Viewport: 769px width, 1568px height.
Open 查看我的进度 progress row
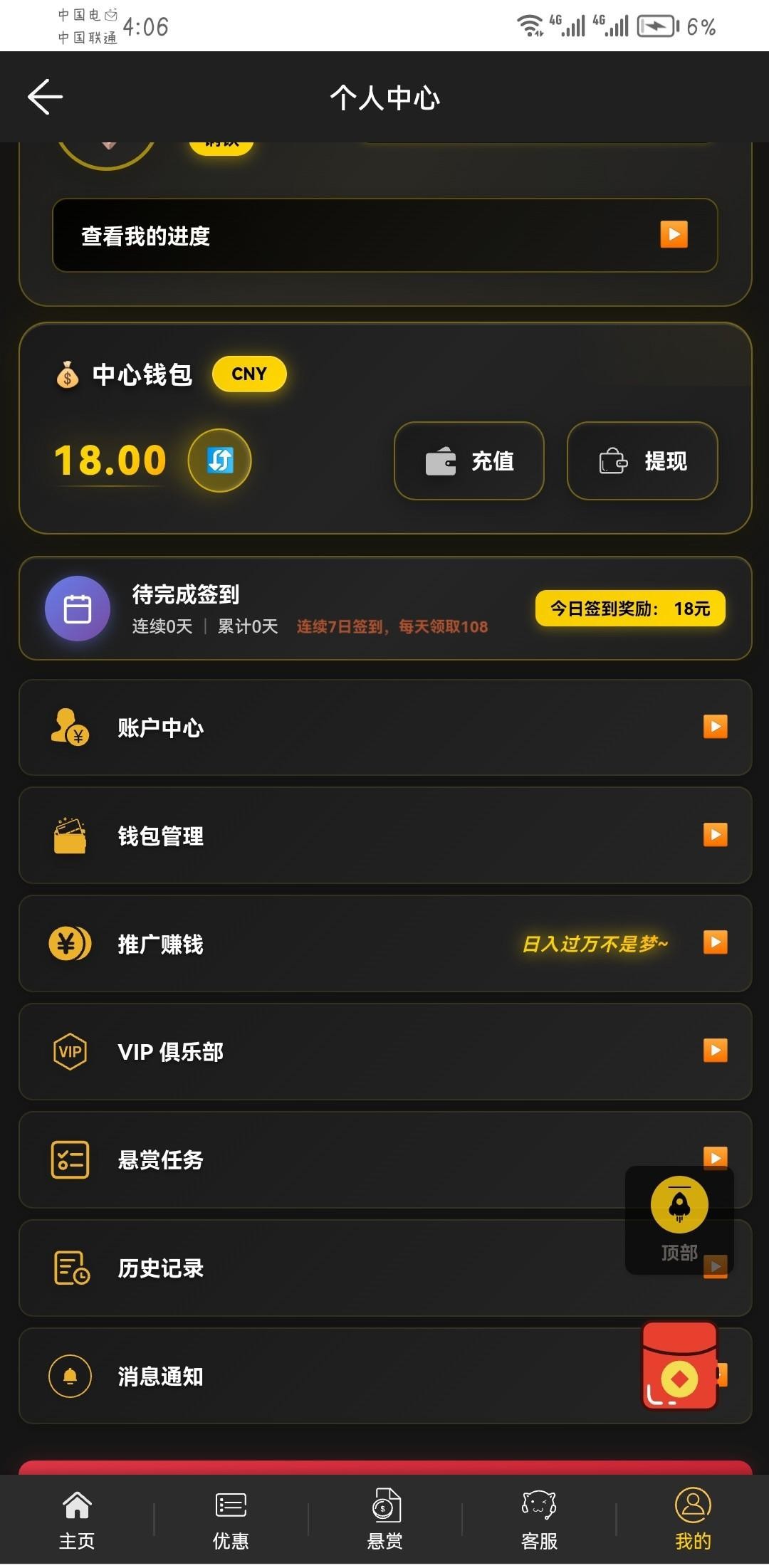(x=384, y=235)
